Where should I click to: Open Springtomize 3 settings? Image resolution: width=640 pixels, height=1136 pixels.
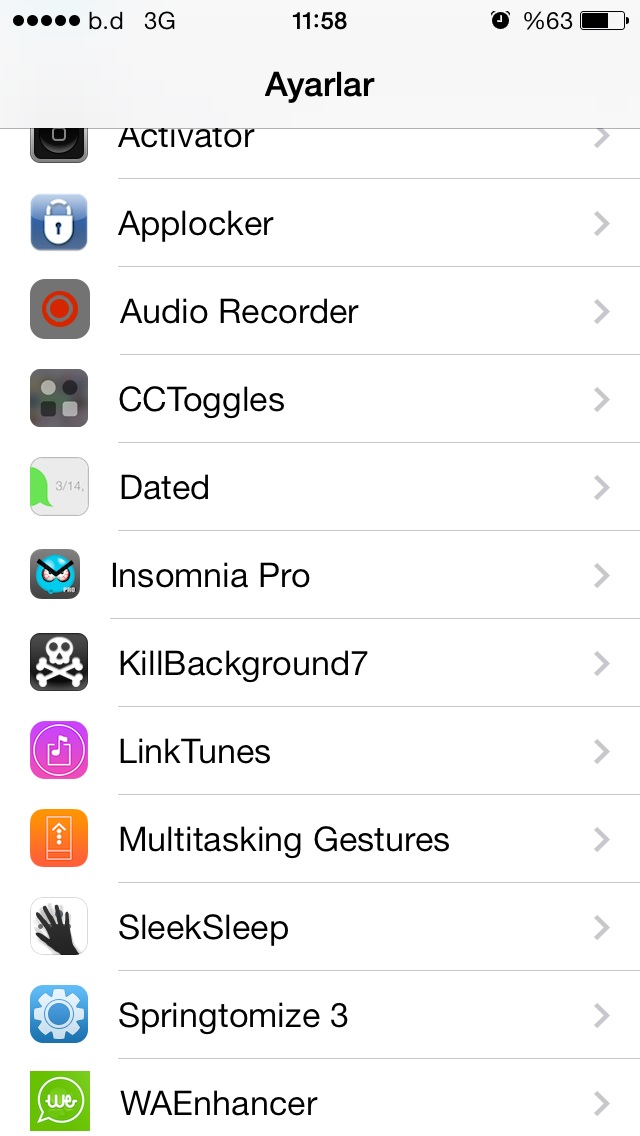click(320, 1015)
